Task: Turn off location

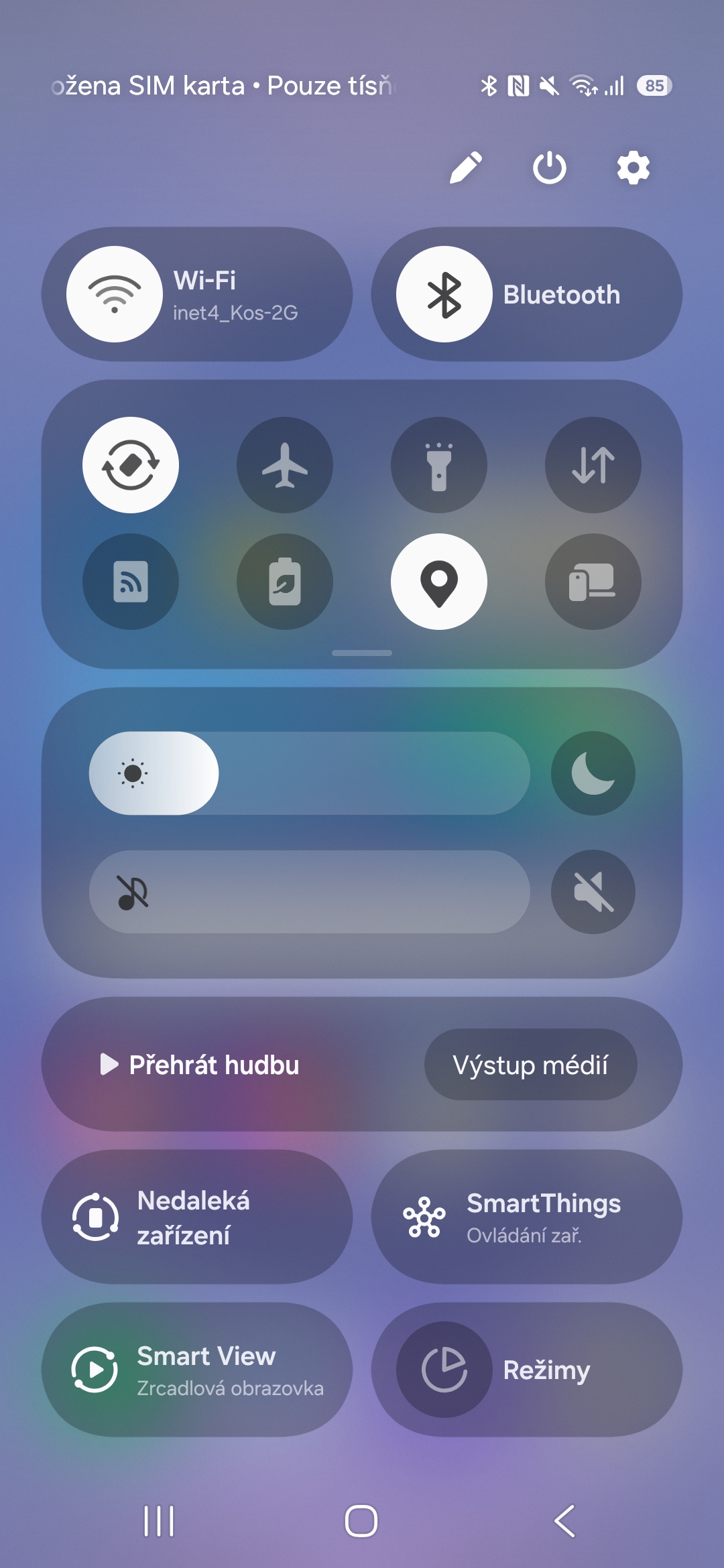Action: click(x=439, y=582)
